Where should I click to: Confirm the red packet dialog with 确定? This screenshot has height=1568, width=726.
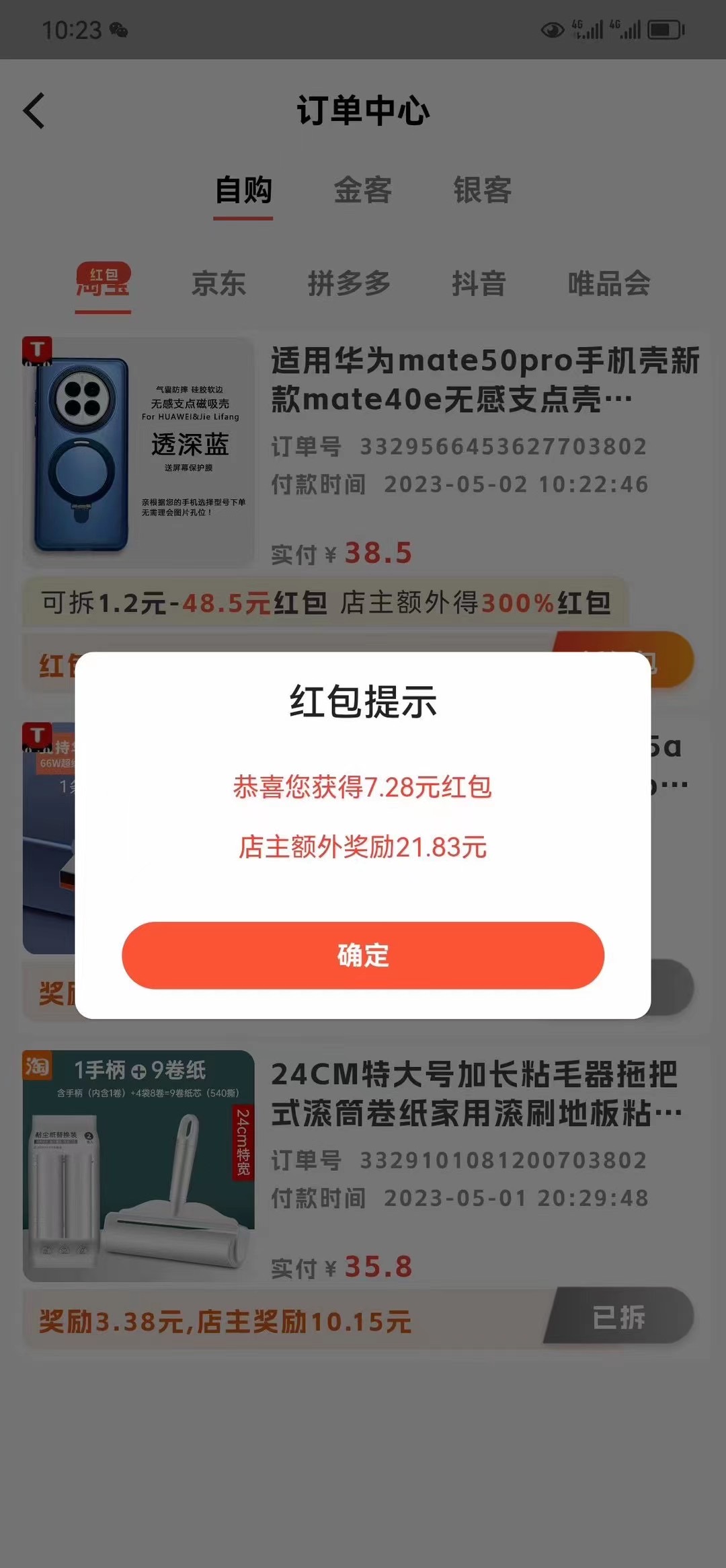(363, 955)
